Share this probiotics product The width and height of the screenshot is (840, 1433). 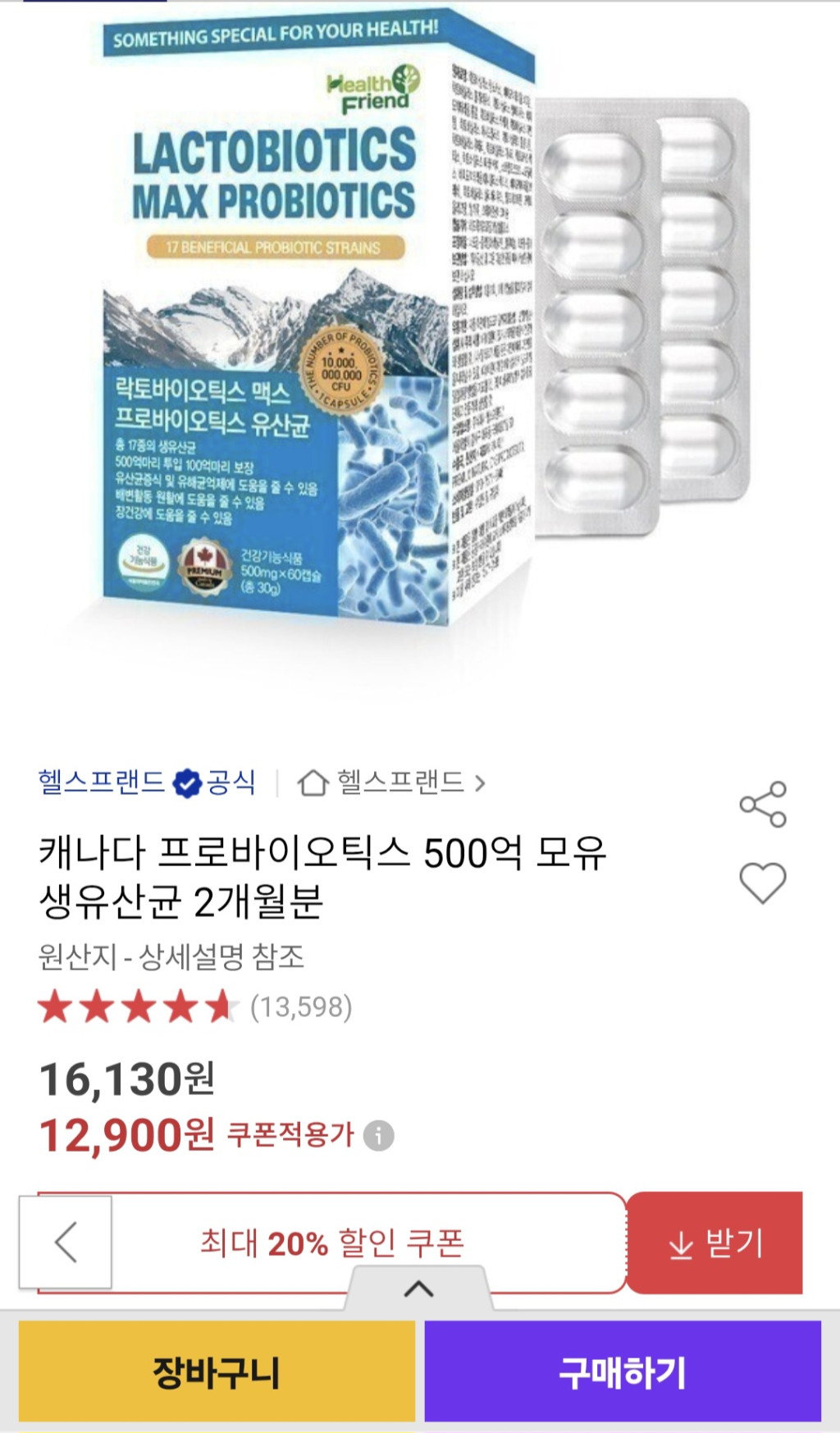point(763,804)
